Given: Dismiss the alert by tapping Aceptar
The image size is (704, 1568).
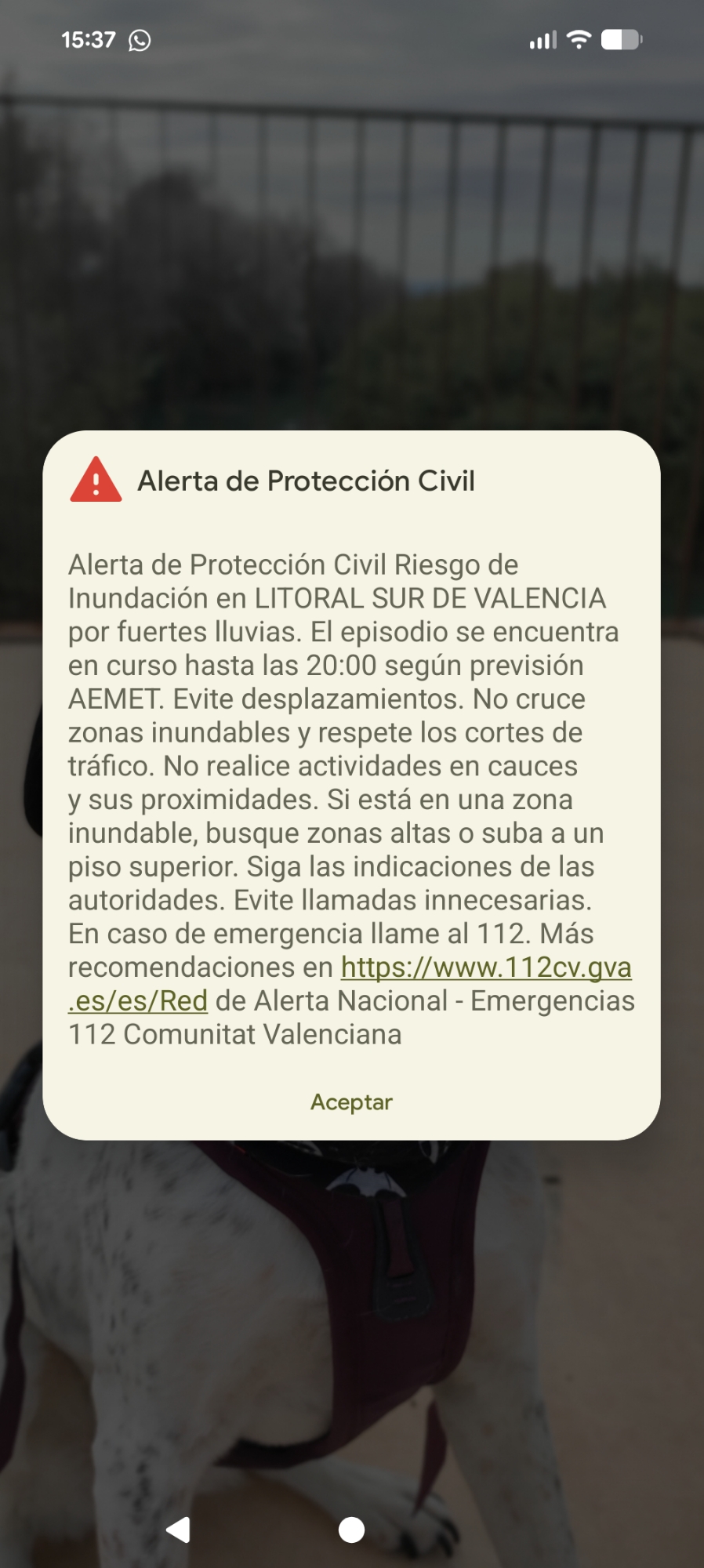Looking at the screenshot, I should coord(351,1102).
